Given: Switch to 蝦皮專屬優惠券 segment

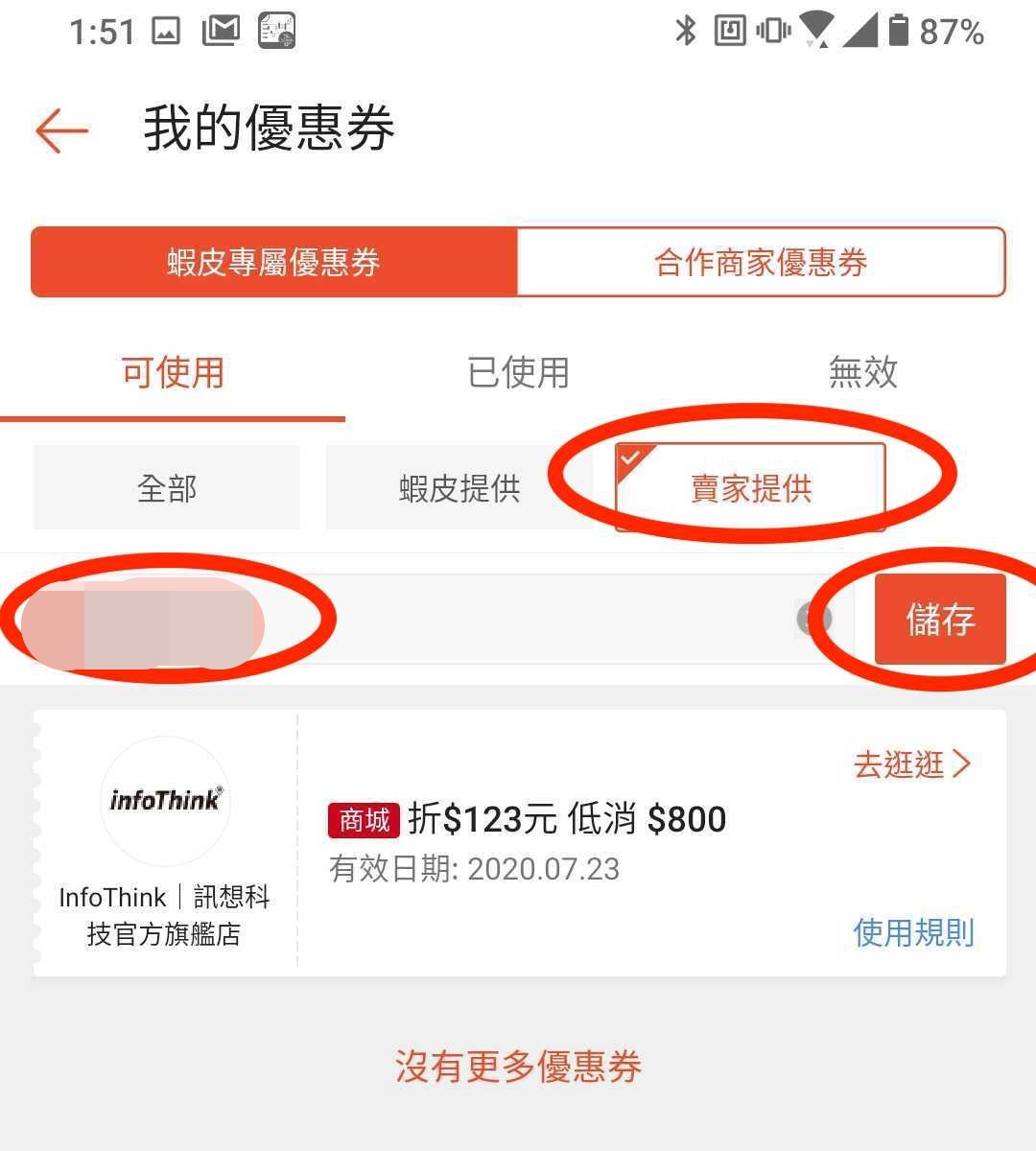Looking at the screenshot, I should coord(274,262).
